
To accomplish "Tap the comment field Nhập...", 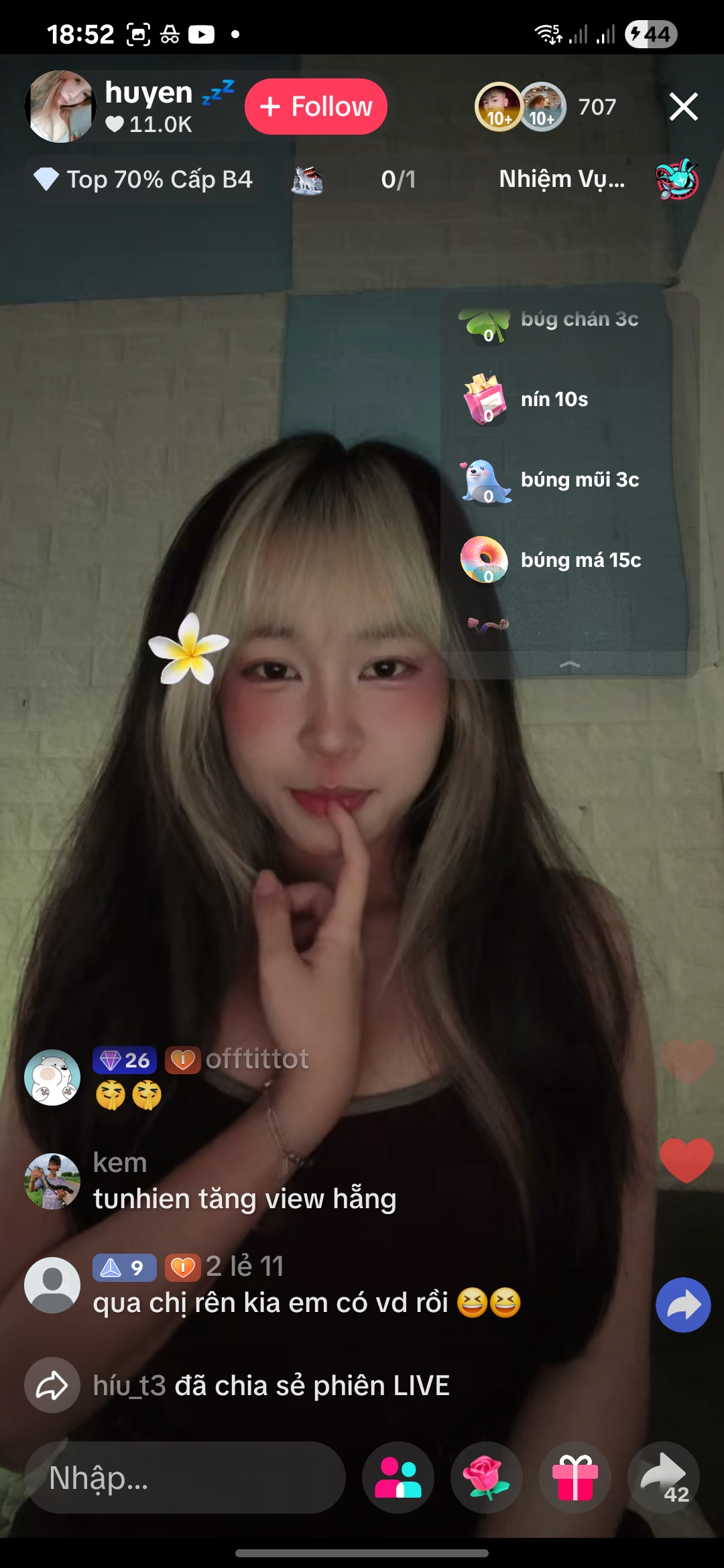I will pos(185,1478).
